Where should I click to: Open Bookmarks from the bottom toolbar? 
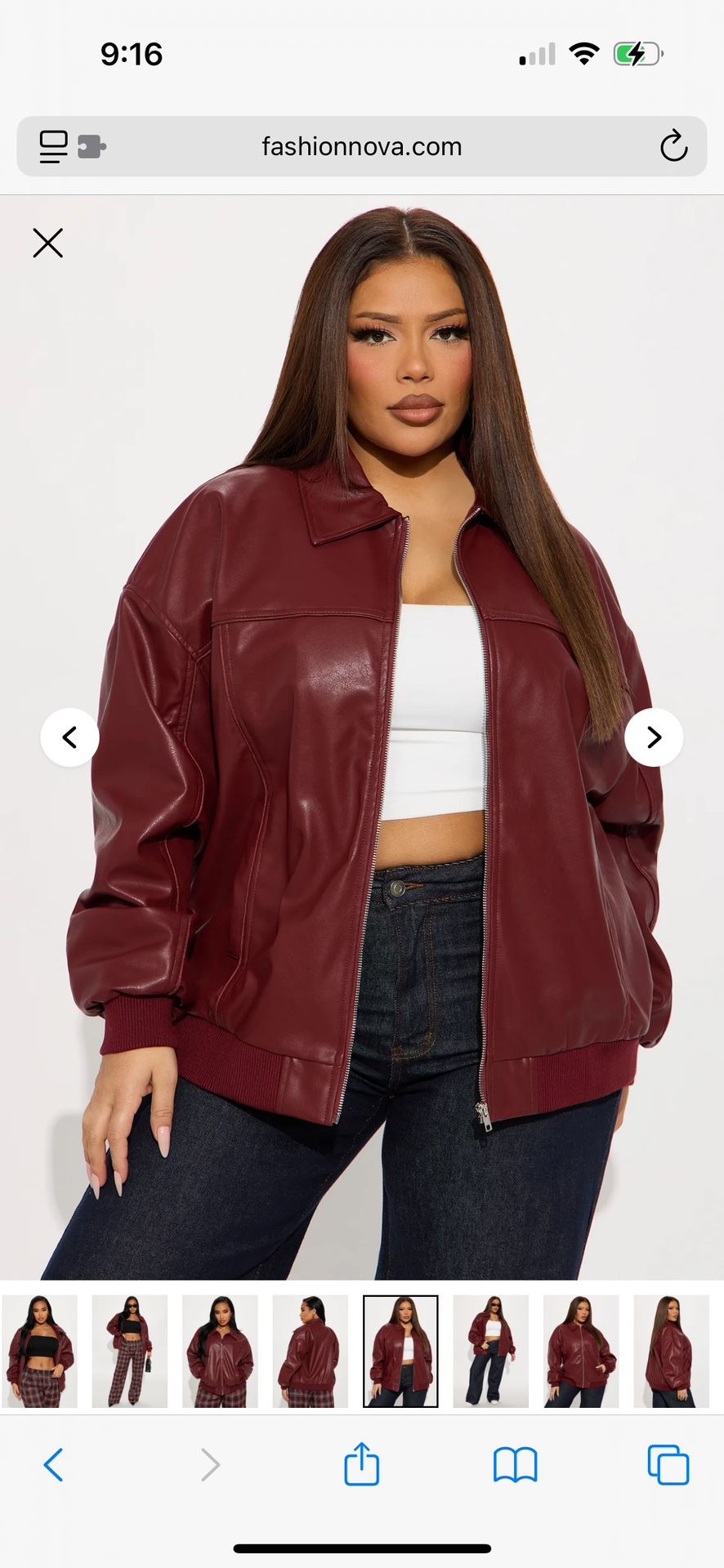point(514,1464)
